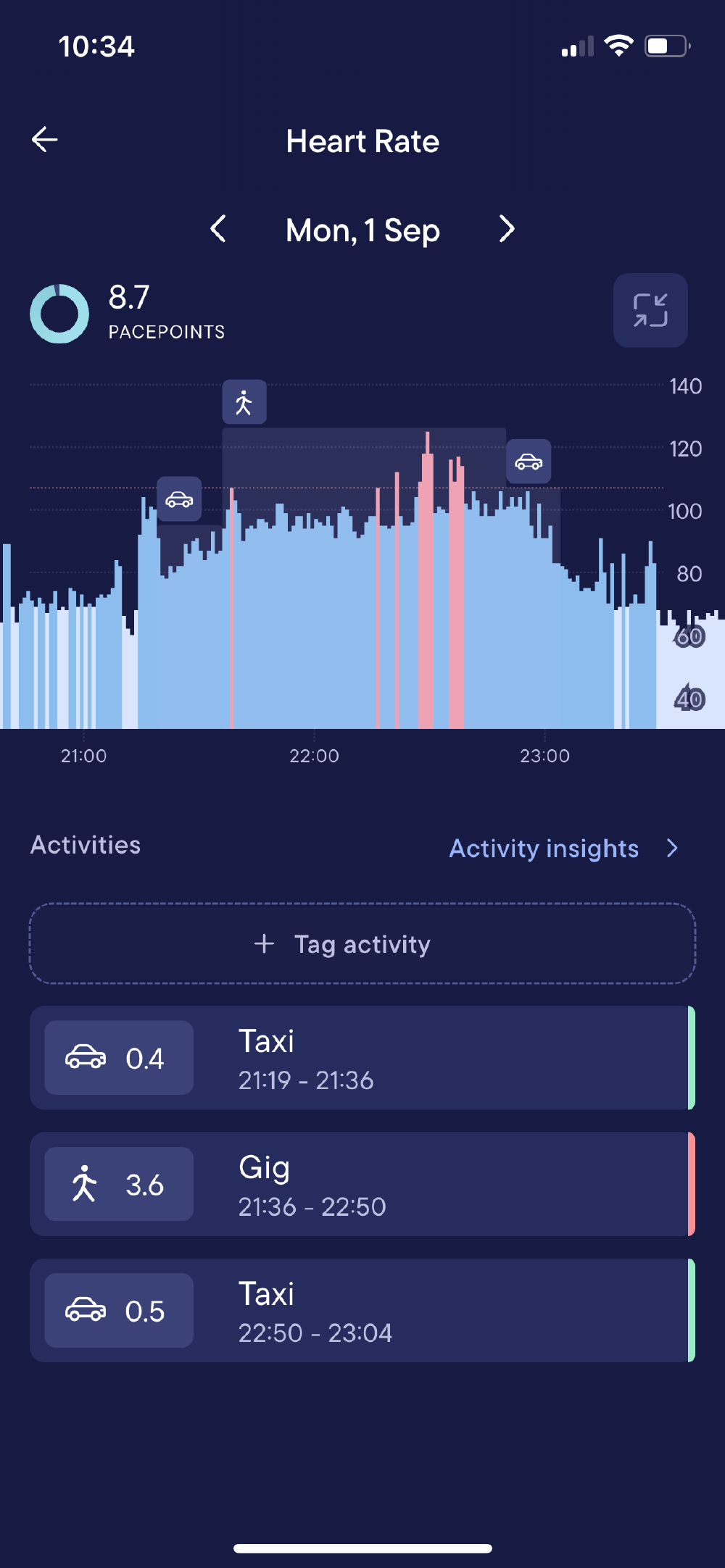Image resolution: width=725 pixels, height=1568 pixels.
Task: Tap the car icon on the second Taxi activity
Action: click(86, 1310)
